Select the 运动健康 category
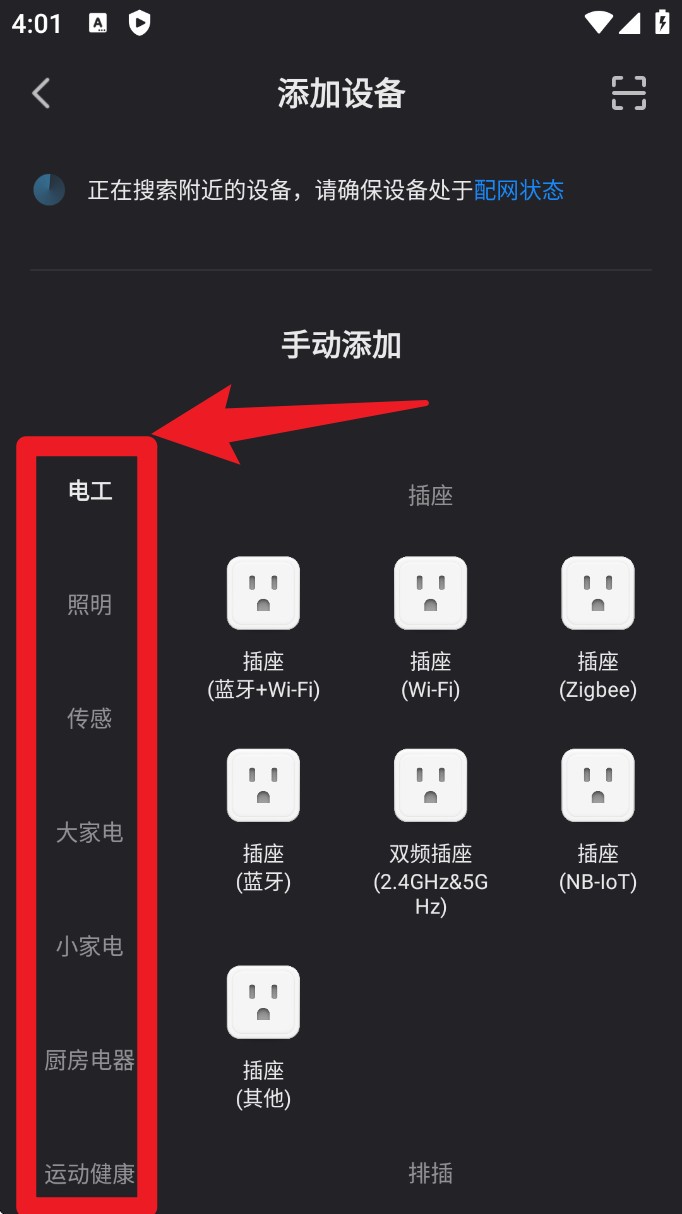Image resolution: width=682 pixels, height=1214 pixels. click(90, 1173)
